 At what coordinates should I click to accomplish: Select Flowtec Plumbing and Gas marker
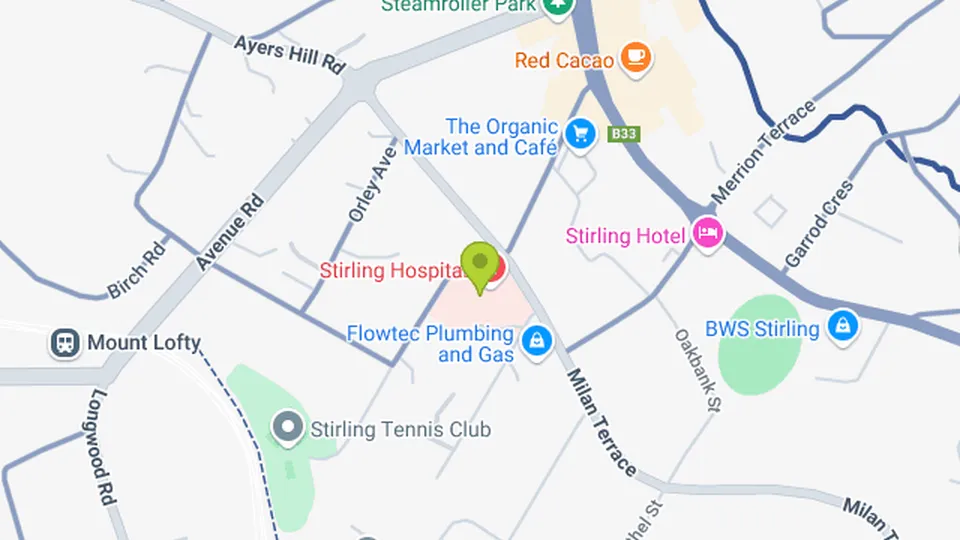538,340
